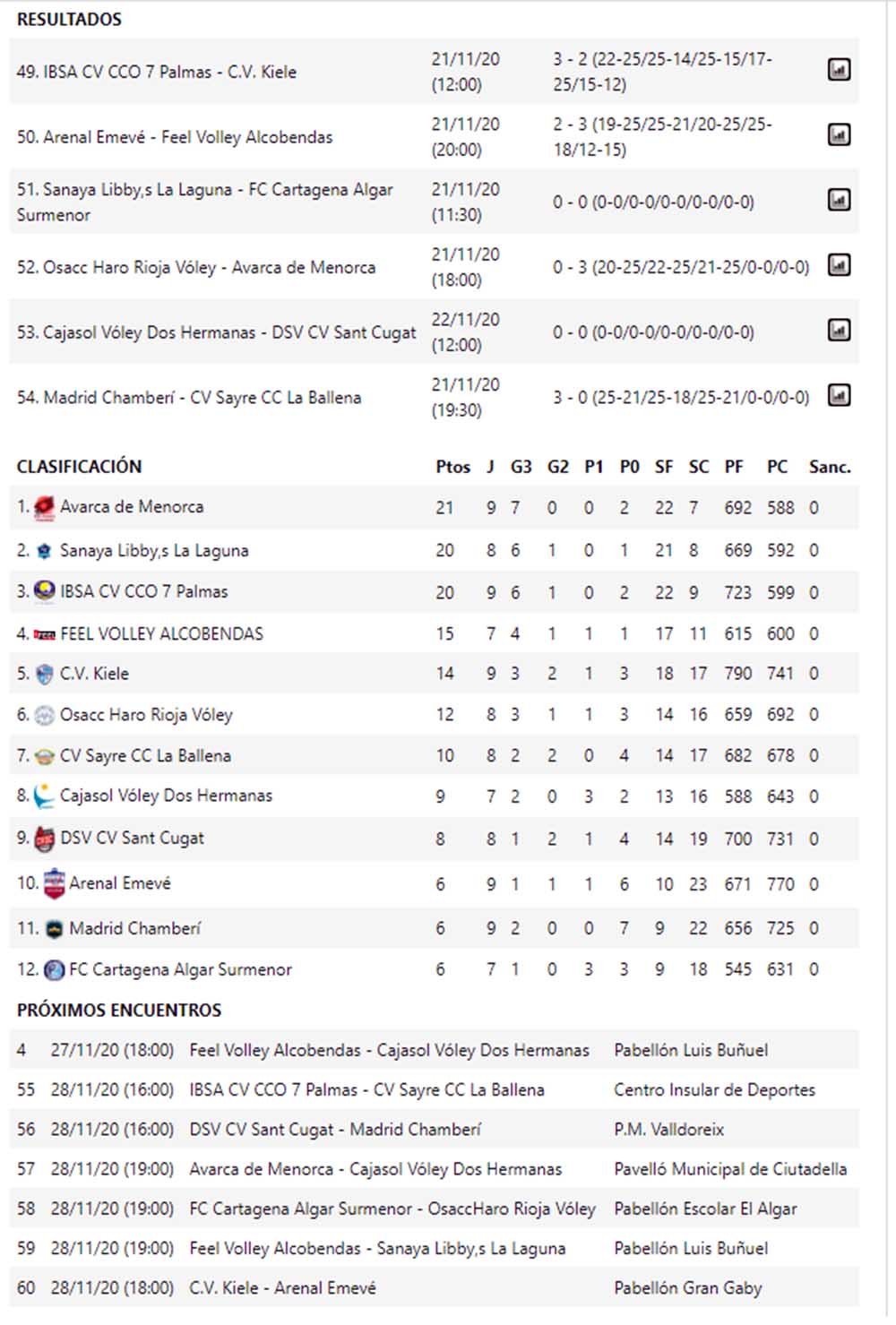Image resolution: width=896 pixels, height=1325 pixels.
Task: Open the C.V. Kiele club emblem
Action: point(43,674)
